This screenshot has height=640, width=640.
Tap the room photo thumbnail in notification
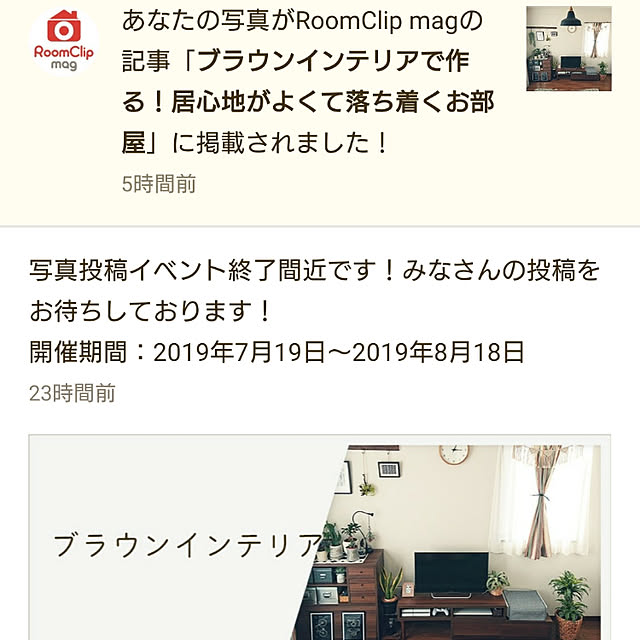[x=568, y=49]
